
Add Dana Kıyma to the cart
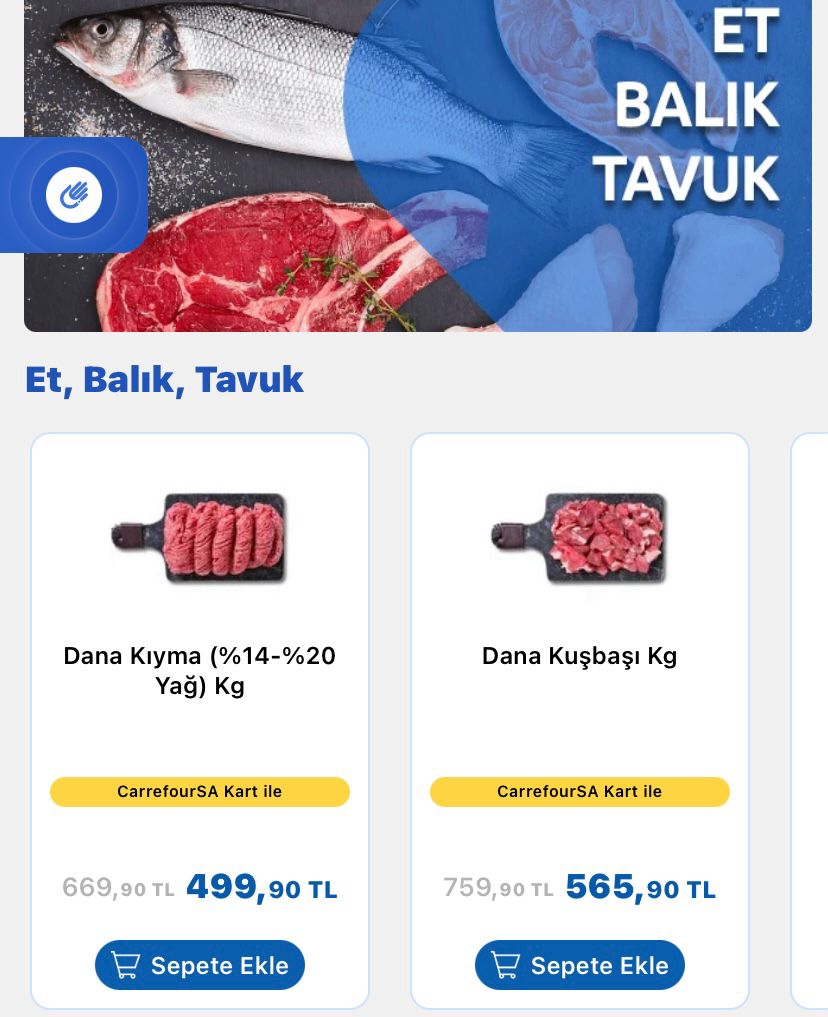coord(200,965)
